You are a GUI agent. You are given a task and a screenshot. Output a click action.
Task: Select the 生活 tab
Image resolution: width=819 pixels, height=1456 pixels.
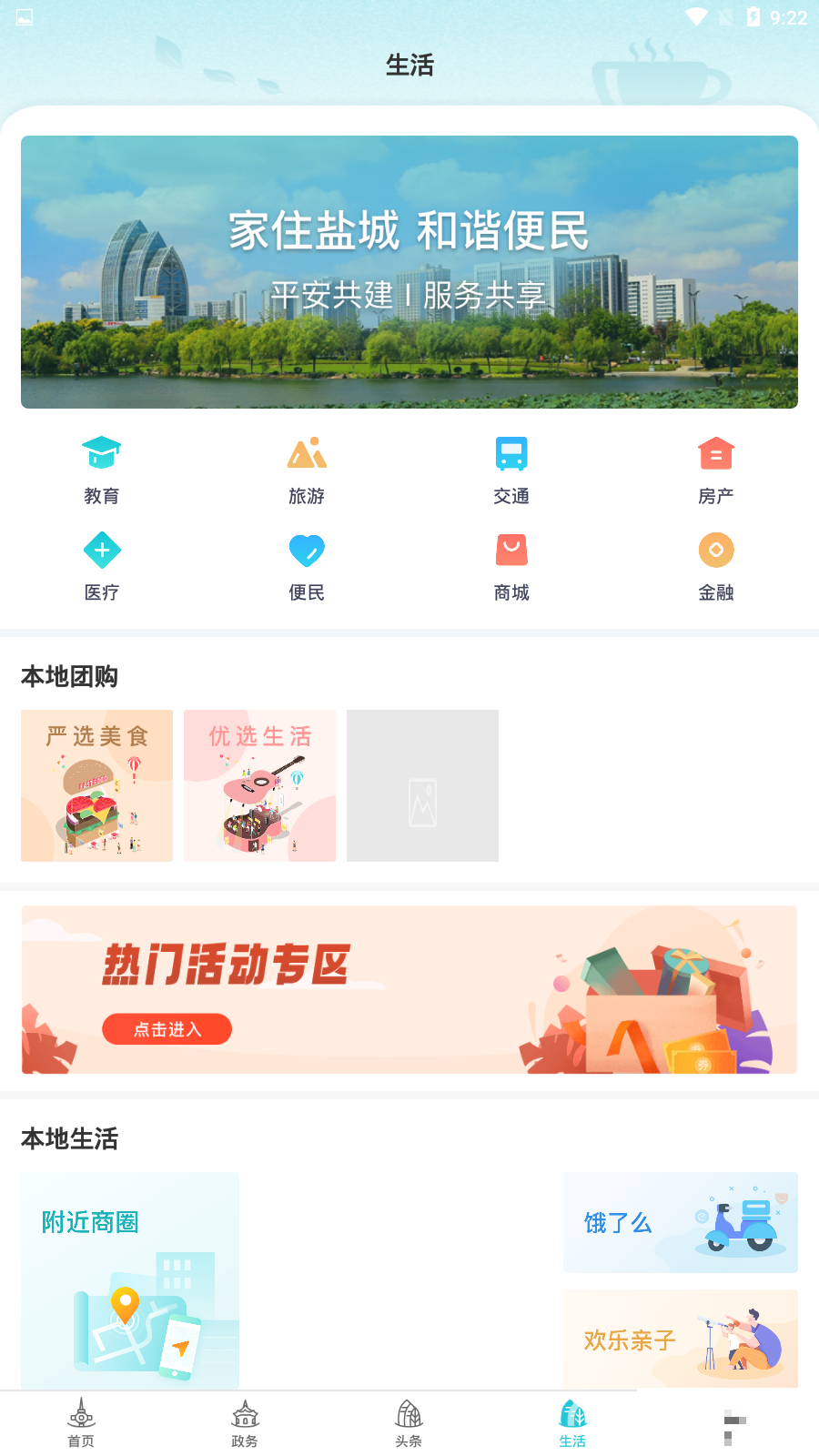[572, 1423]
